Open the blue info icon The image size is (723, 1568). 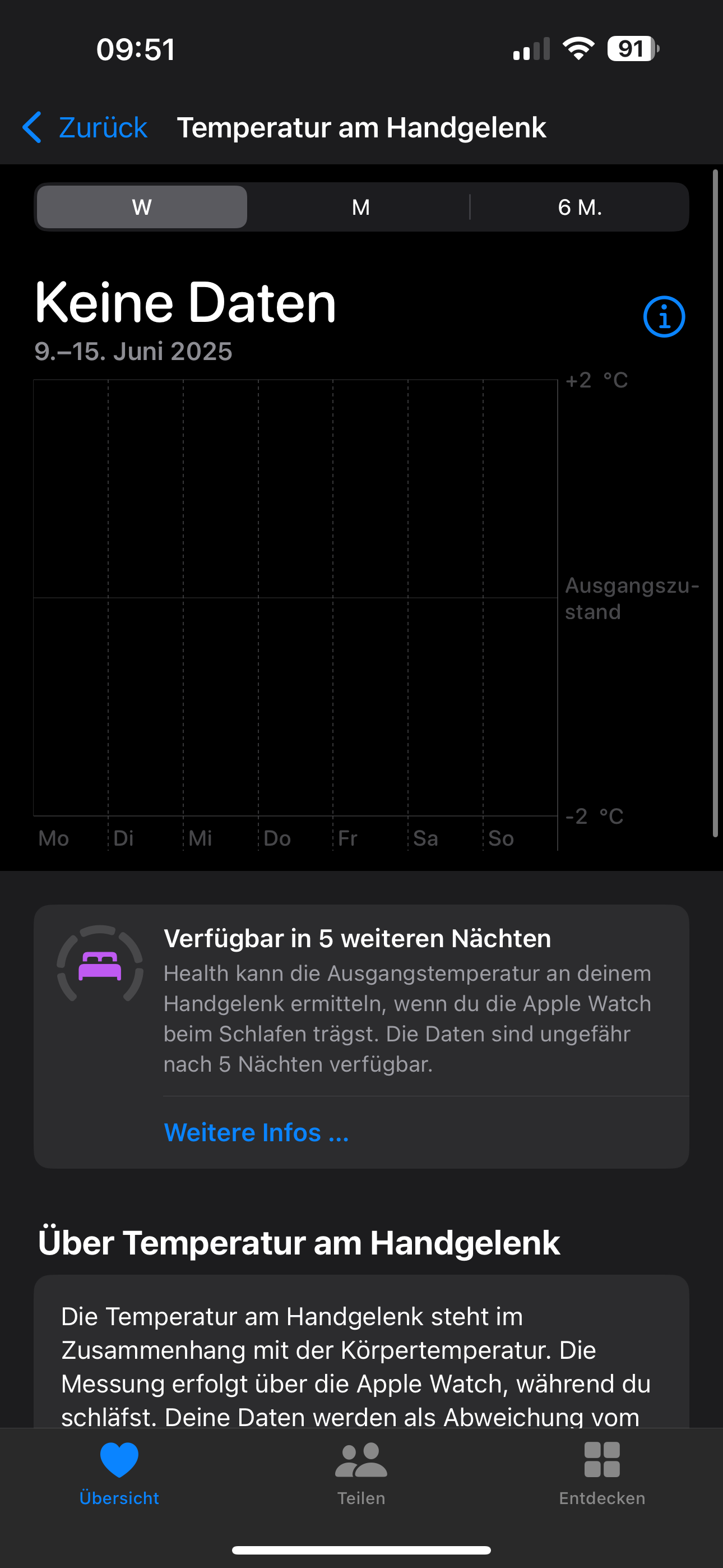[664, 316]
